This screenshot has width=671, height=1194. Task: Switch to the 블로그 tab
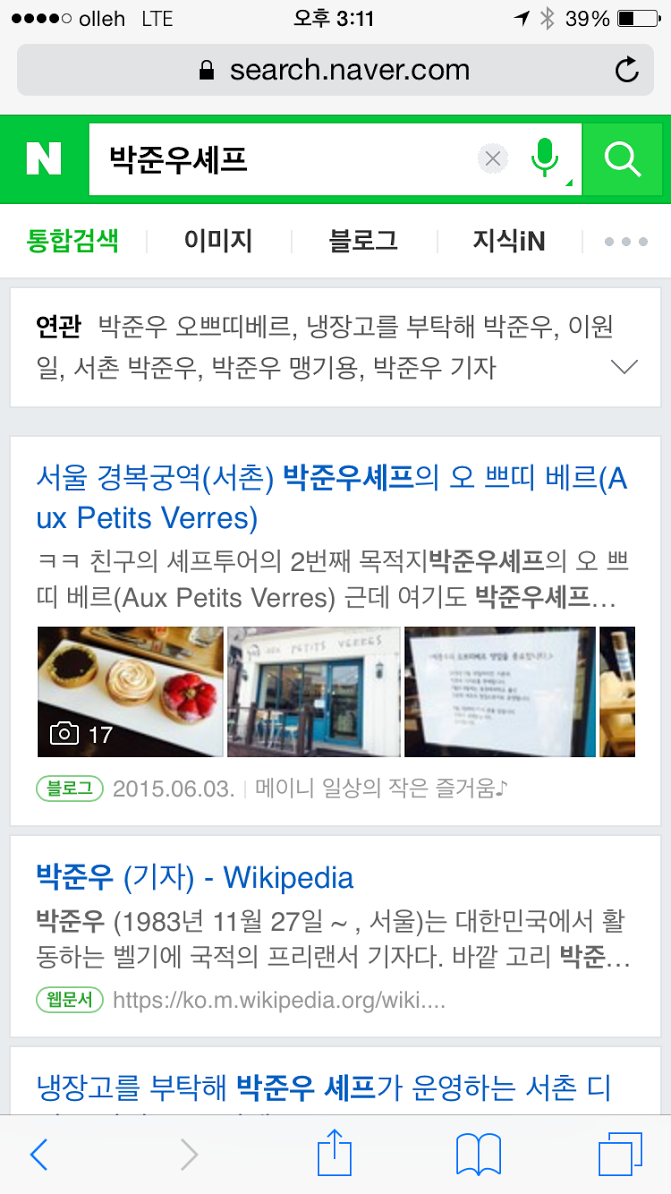[x=363, y=241]
